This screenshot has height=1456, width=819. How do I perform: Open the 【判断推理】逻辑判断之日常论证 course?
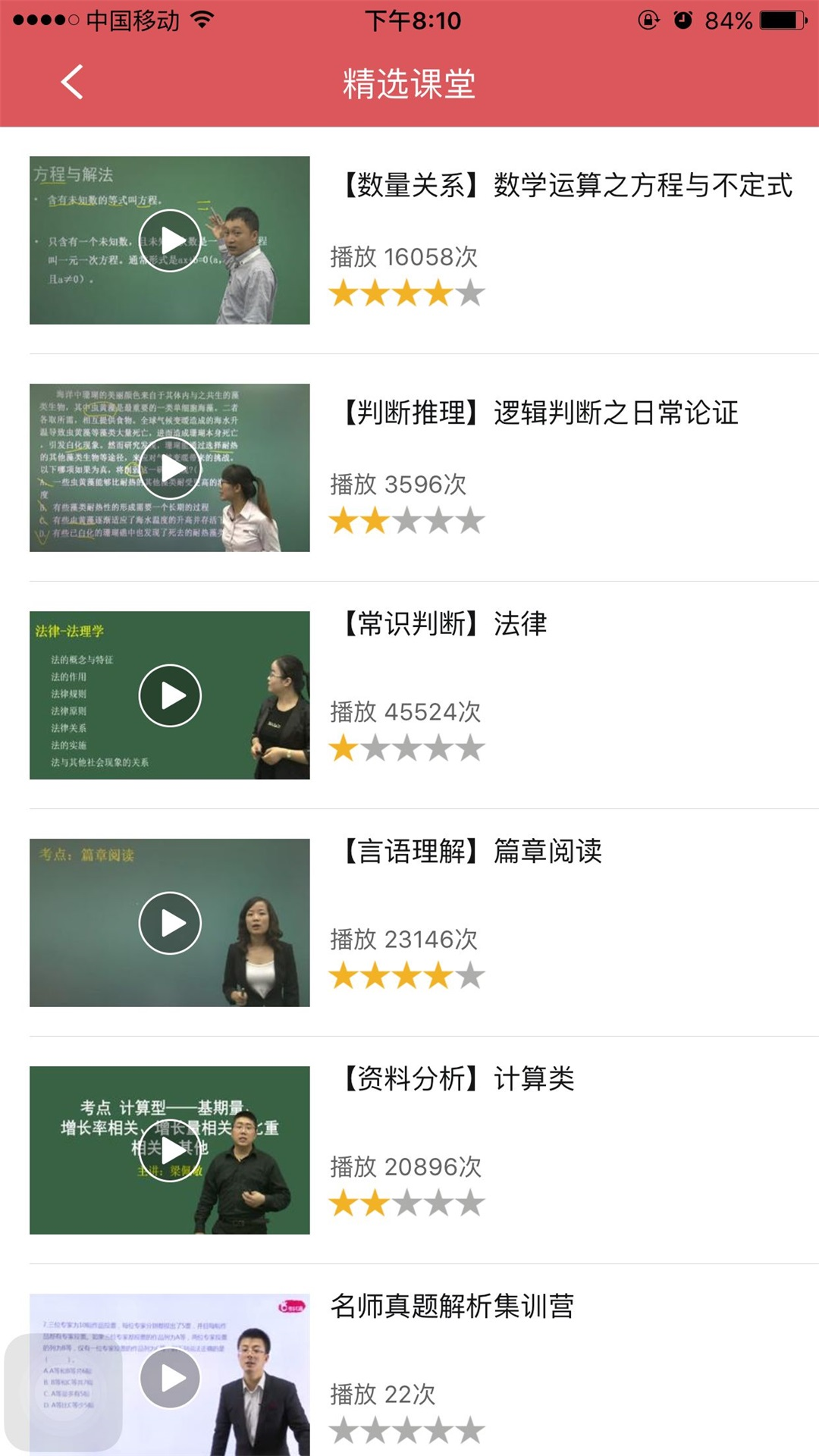pyautogui.click(x=539, y=413)
